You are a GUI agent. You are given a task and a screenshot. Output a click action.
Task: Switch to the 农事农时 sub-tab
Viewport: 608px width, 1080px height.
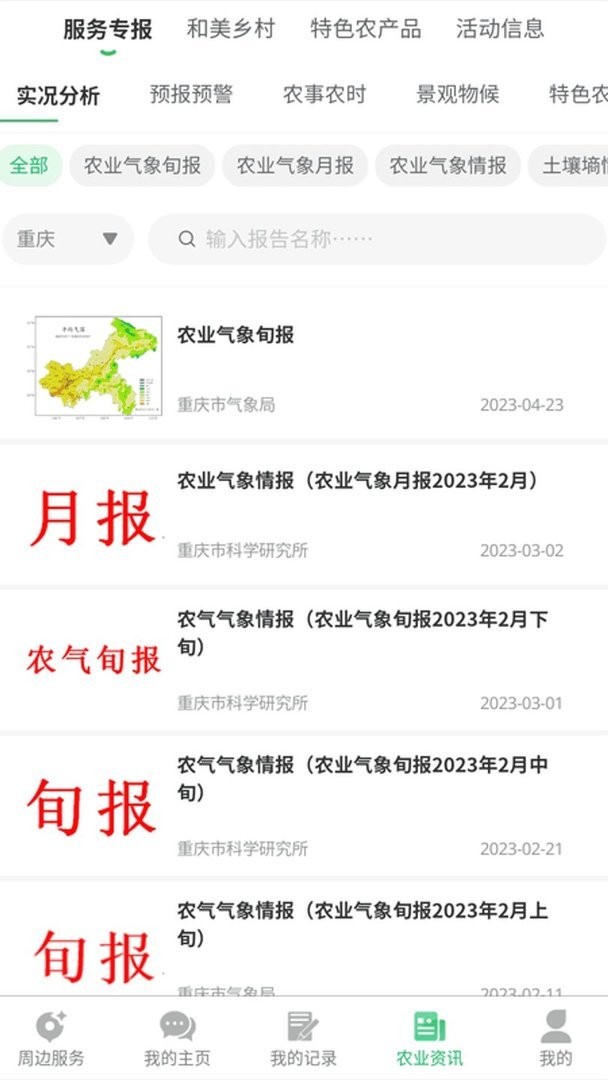pyautogui.click(x=324, y=95)
